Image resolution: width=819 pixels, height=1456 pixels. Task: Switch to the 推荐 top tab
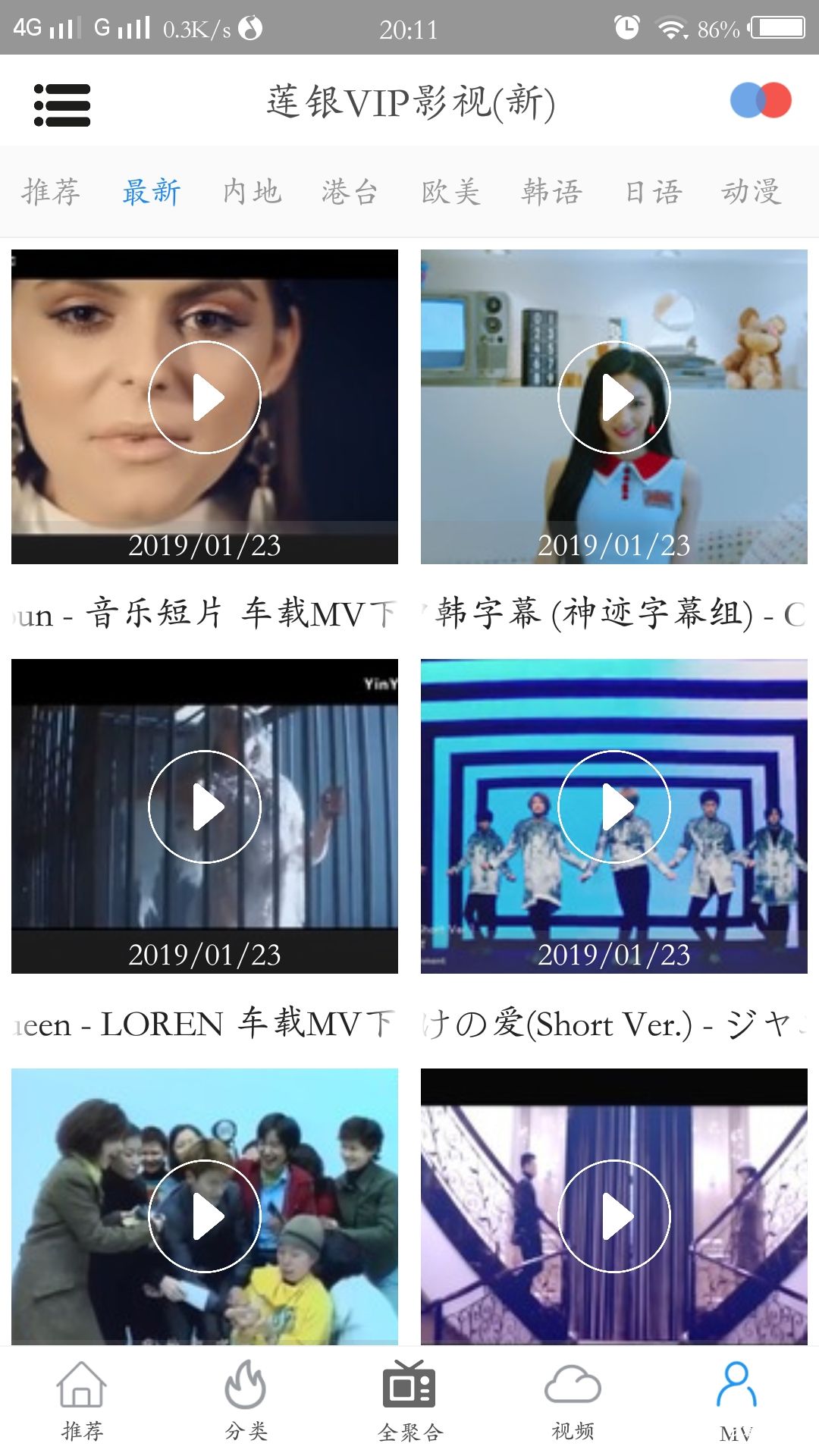[x=51, y=192]
